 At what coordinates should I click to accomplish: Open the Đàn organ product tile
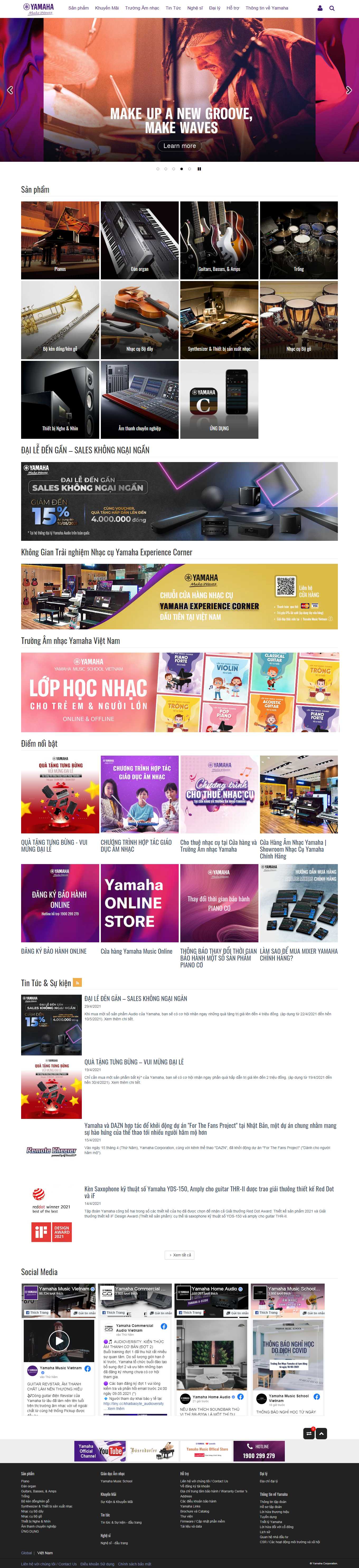click(139, 241)
